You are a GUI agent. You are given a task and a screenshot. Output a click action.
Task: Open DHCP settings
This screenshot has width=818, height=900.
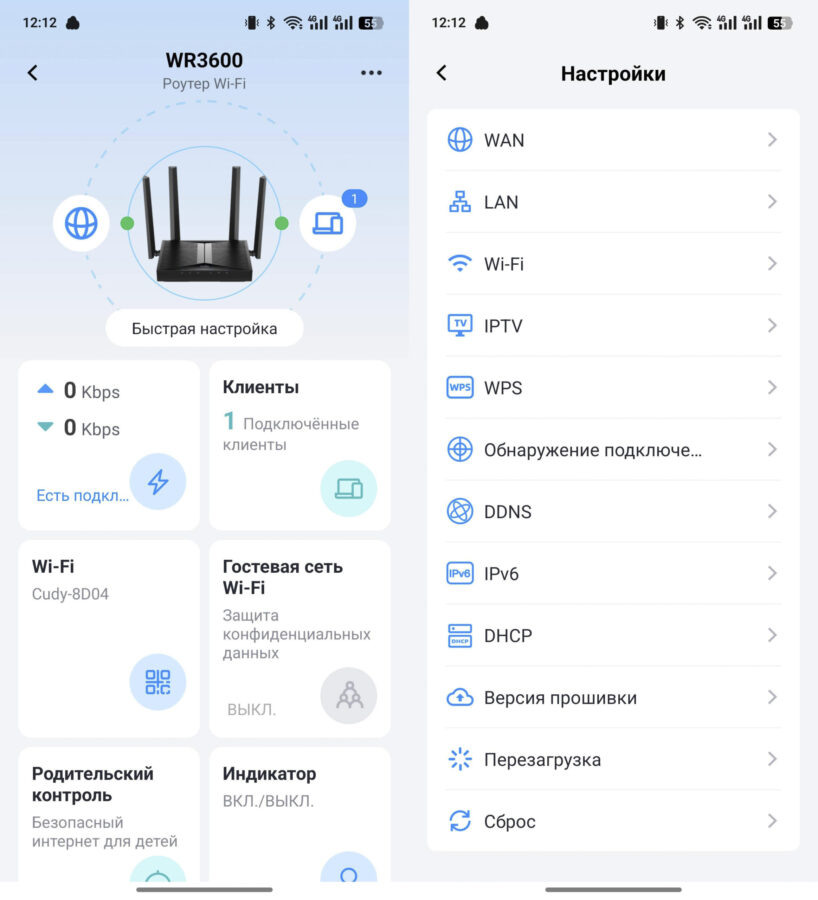point(612,636)
